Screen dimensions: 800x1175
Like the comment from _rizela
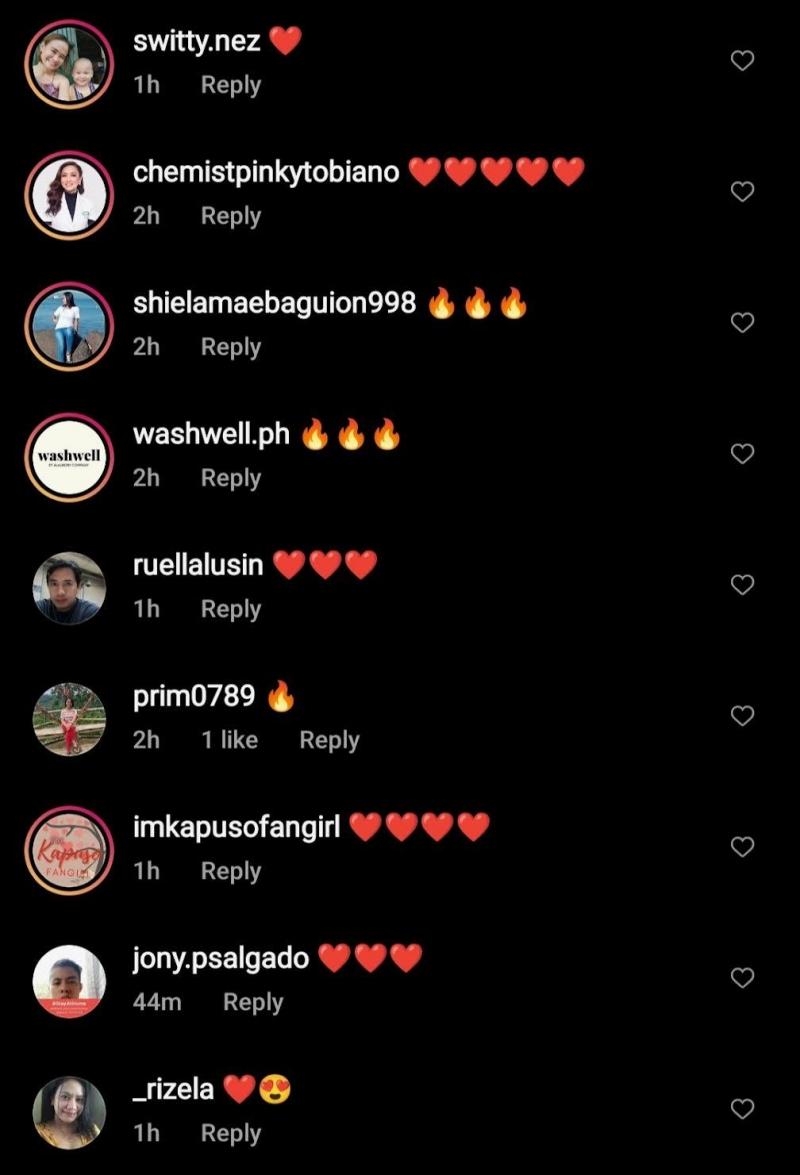pos(742,1109)
